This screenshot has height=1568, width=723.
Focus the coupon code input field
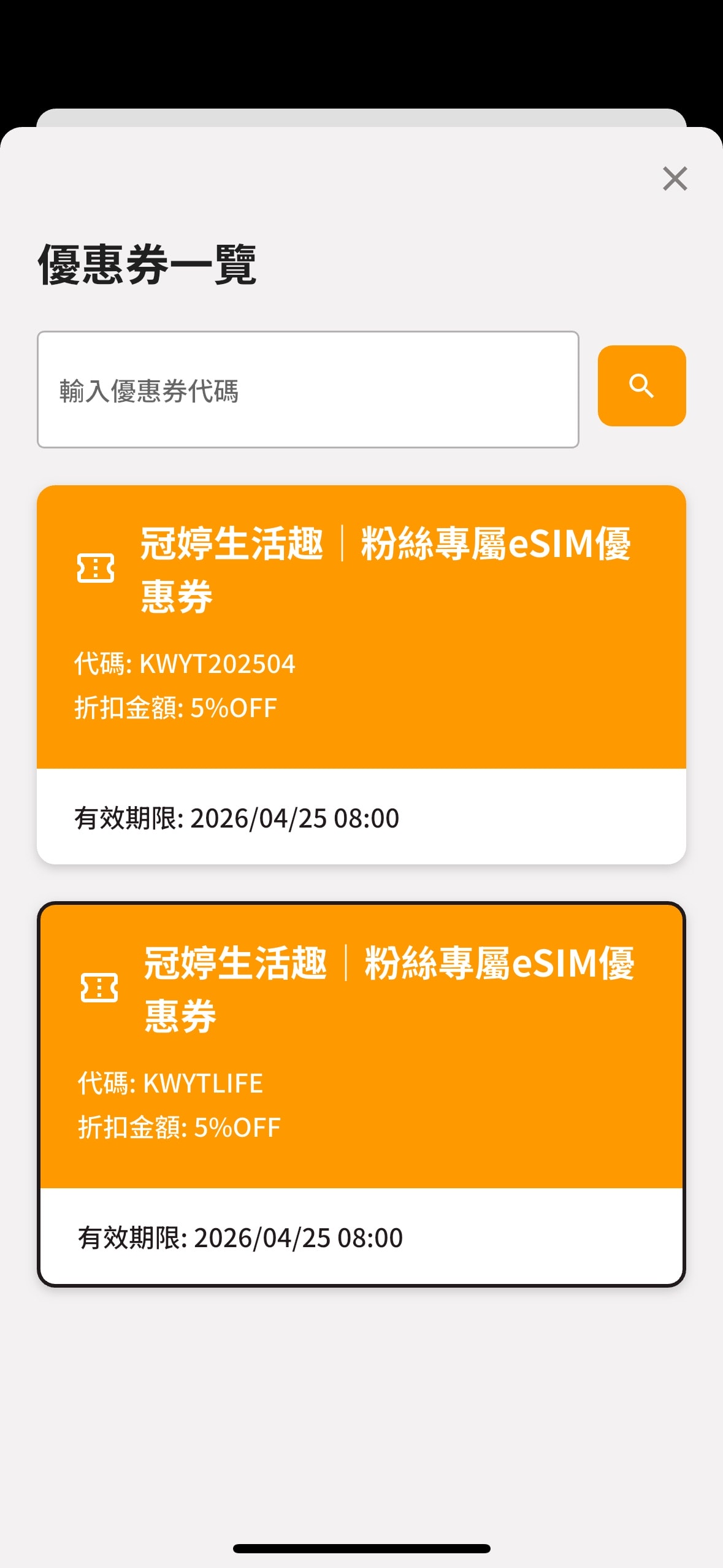pos(308,390)
